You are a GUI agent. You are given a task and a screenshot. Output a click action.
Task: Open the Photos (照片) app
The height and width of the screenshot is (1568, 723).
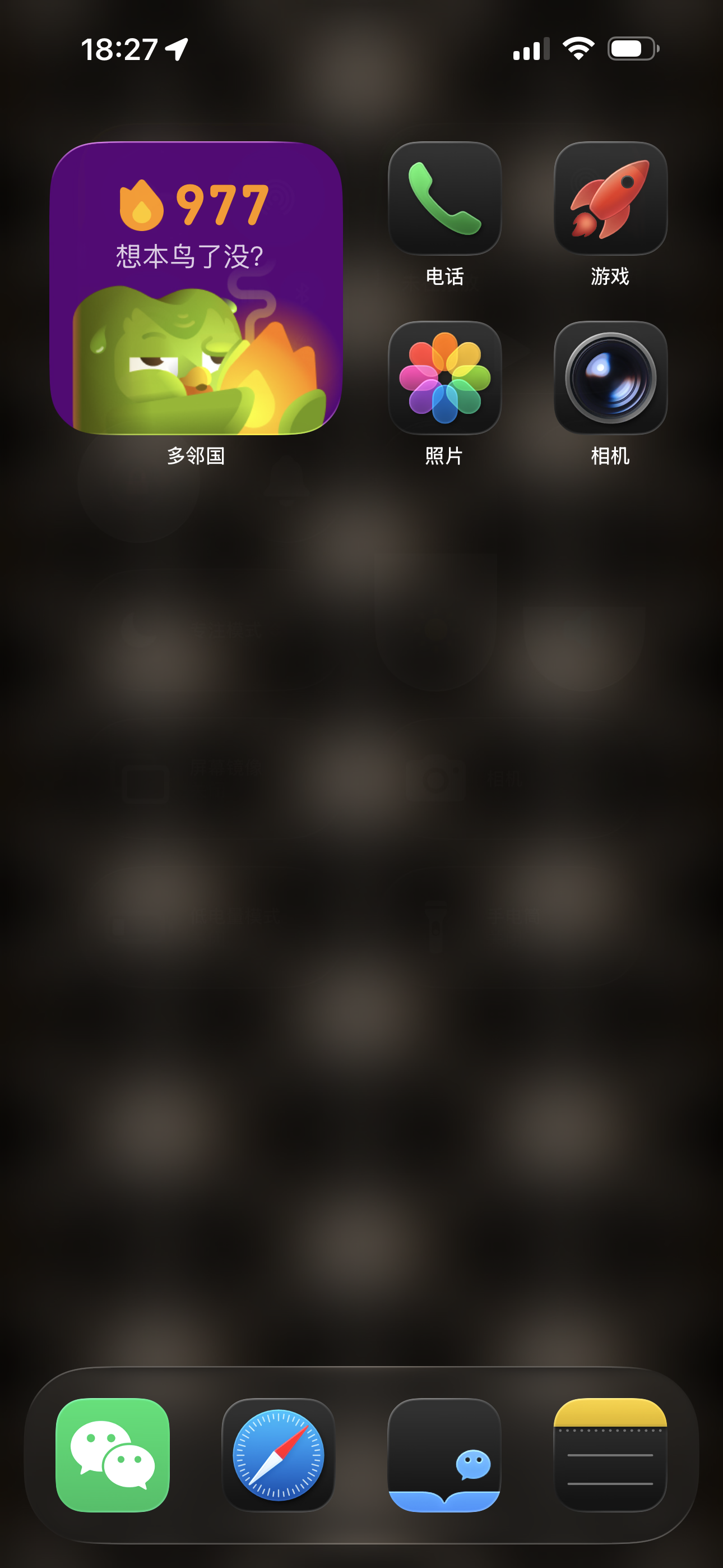[445, 377]
